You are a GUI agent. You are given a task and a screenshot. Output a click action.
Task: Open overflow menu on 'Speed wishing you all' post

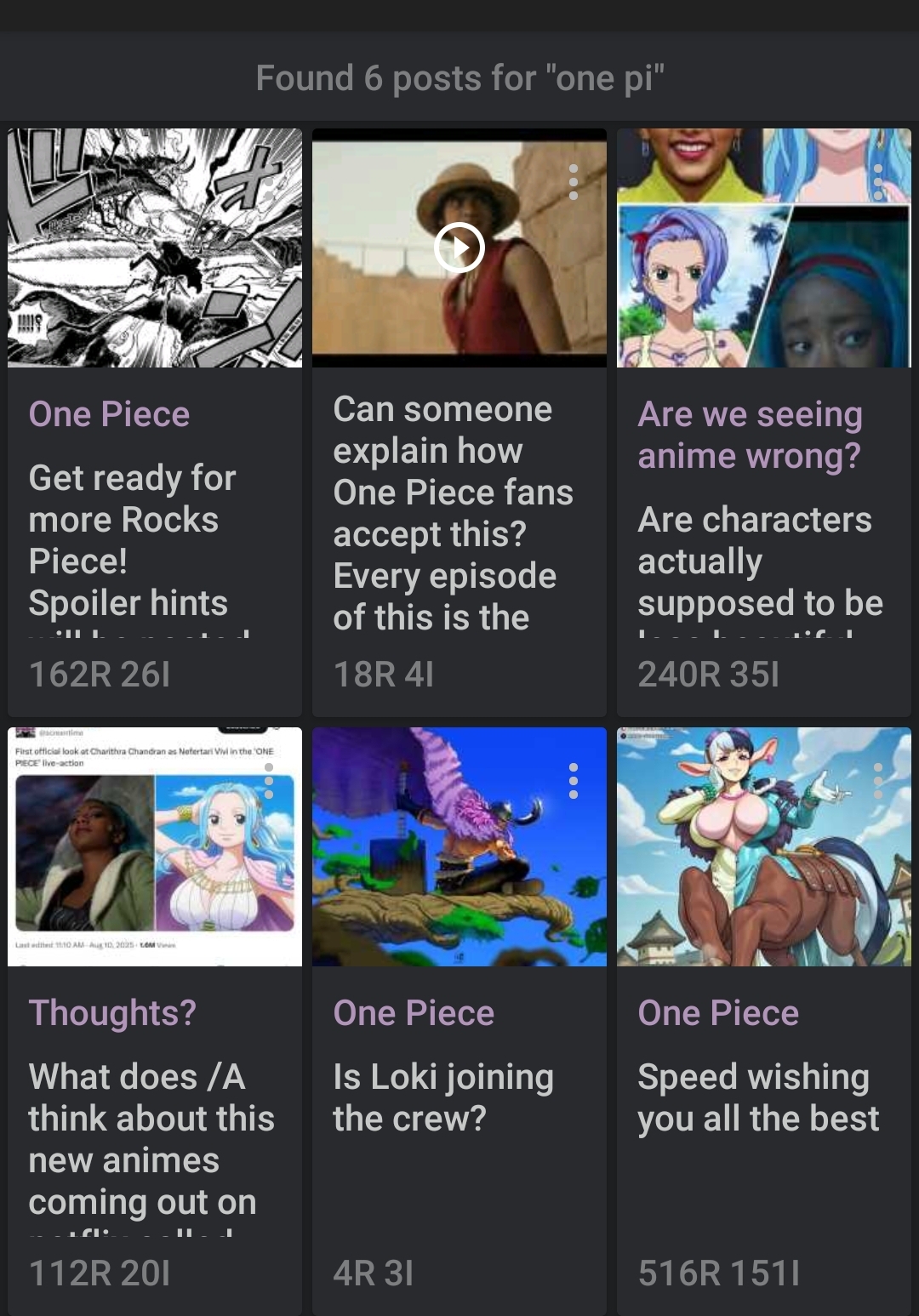point(878,781)
